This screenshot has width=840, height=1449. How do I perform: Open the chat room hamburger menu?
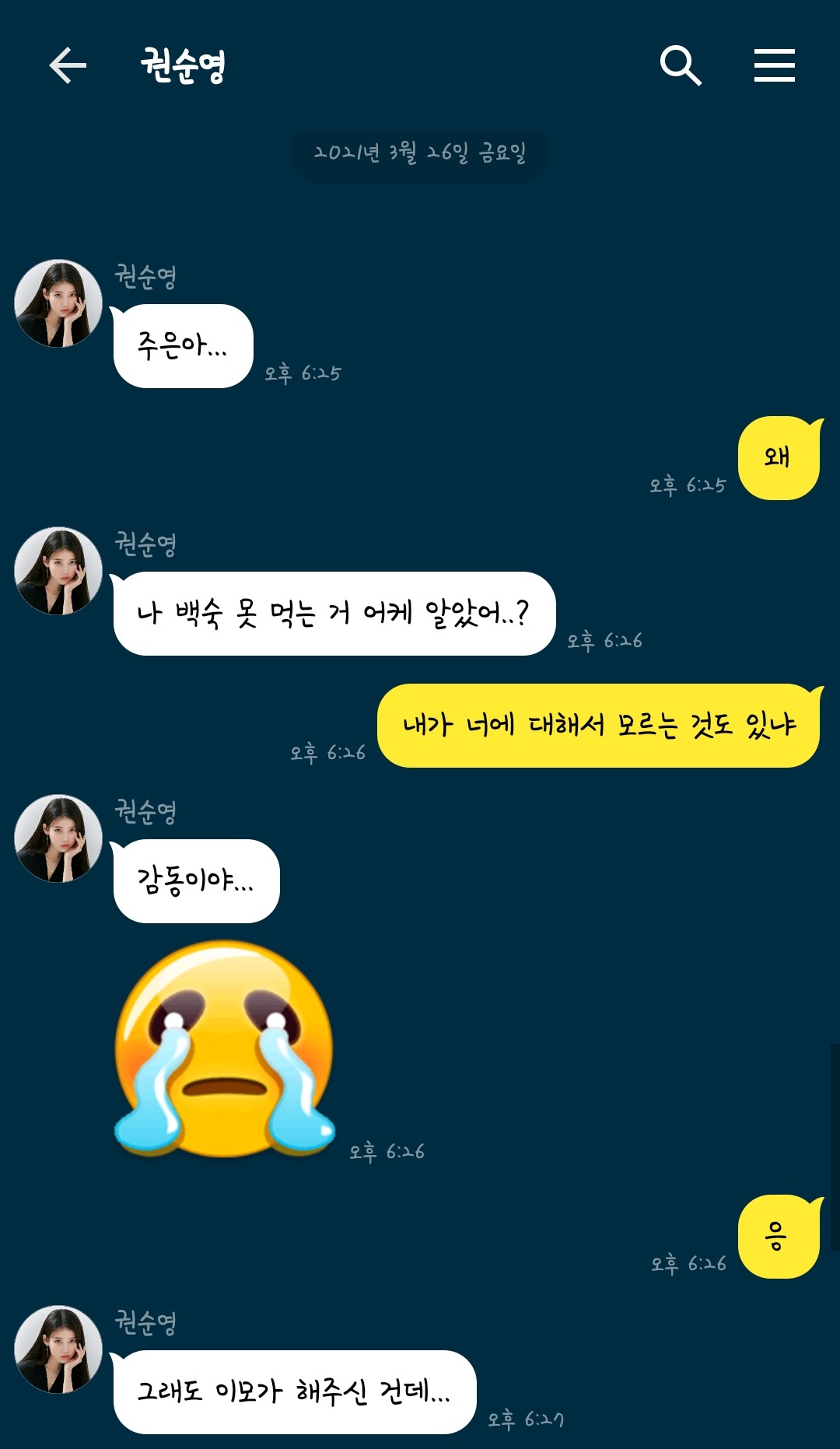pyautogui.click(x=774, y=65)
